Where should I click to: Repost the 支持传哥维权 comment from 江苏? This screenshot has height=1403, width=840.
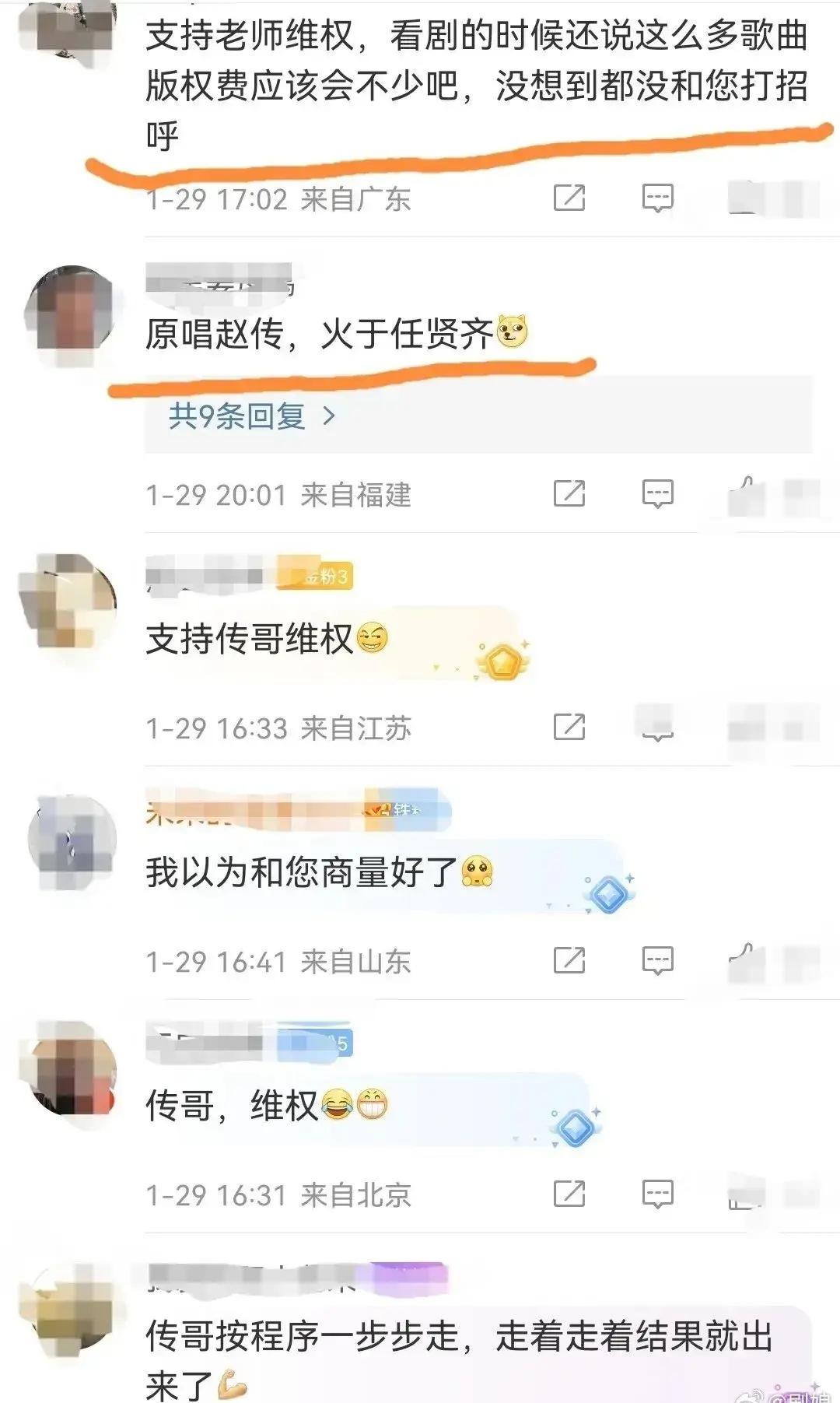click(569, 728)
